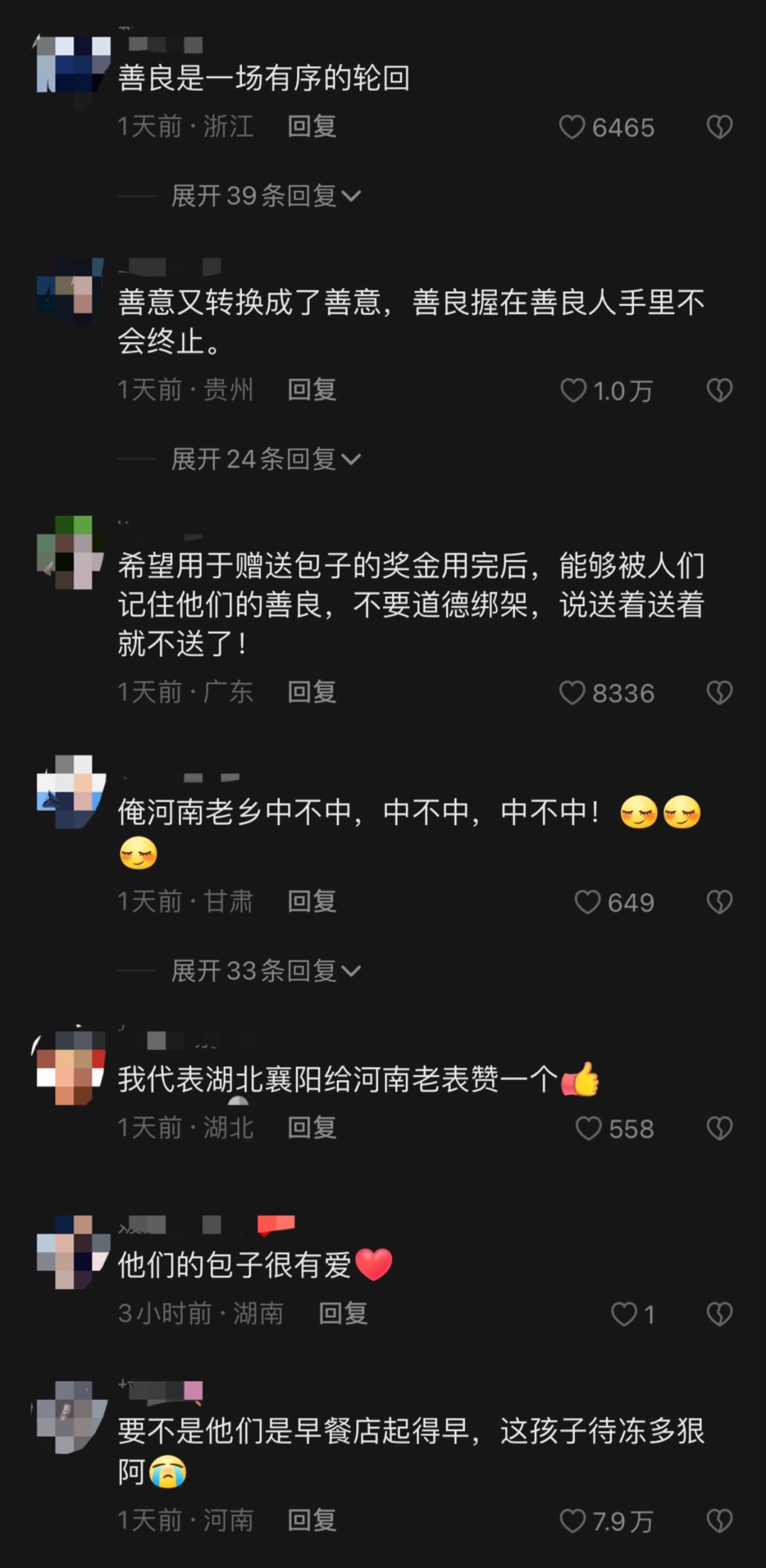
Task: Reply to the comment from 贵州
Action: click(x=311, y=390)
